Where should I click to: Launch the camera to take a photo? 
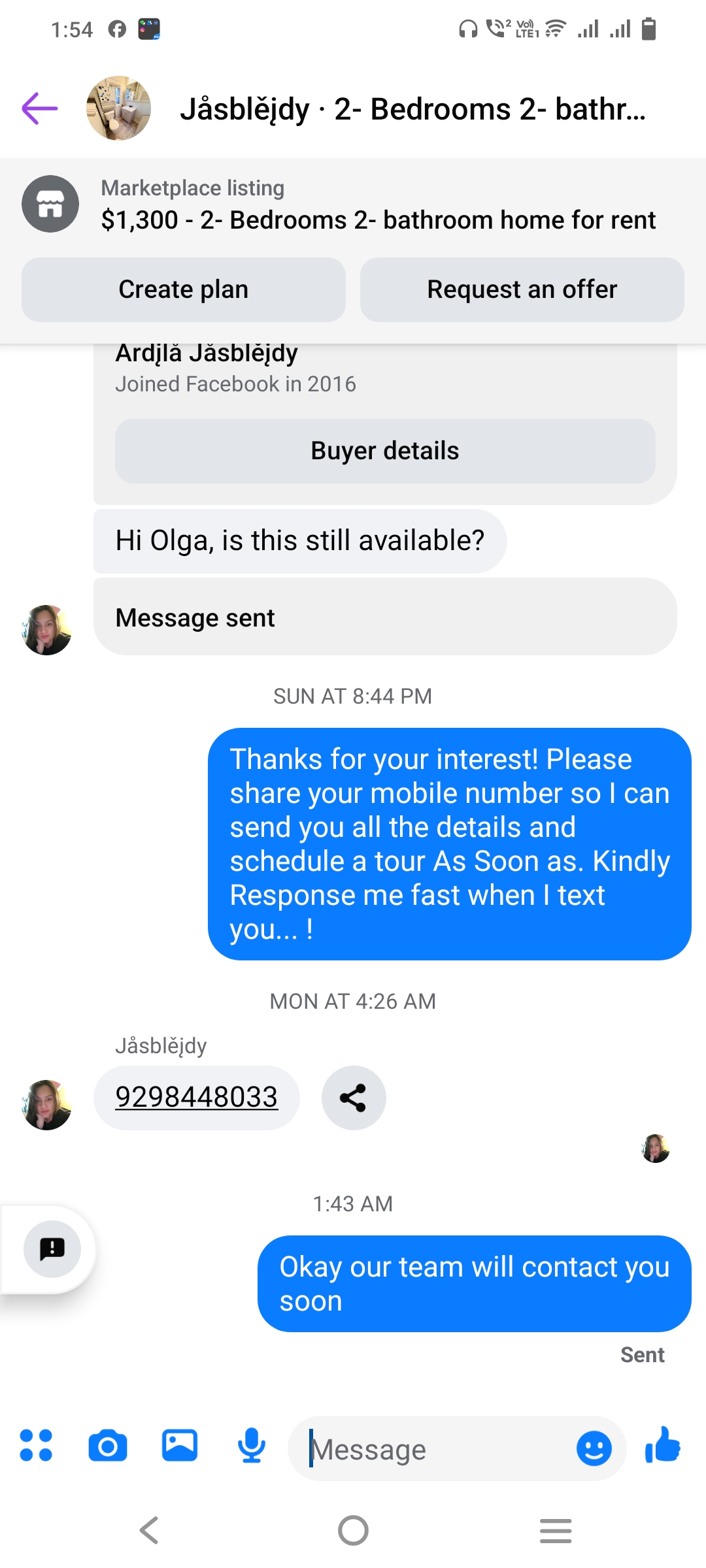coord(108,1445)
